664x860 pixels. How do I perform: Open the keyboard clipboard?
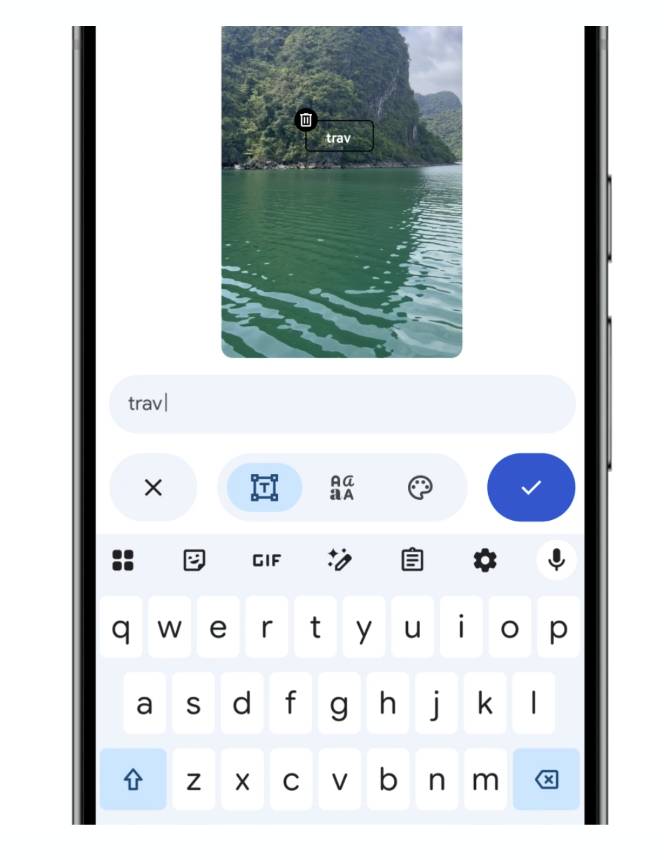(x=412, y=560)
